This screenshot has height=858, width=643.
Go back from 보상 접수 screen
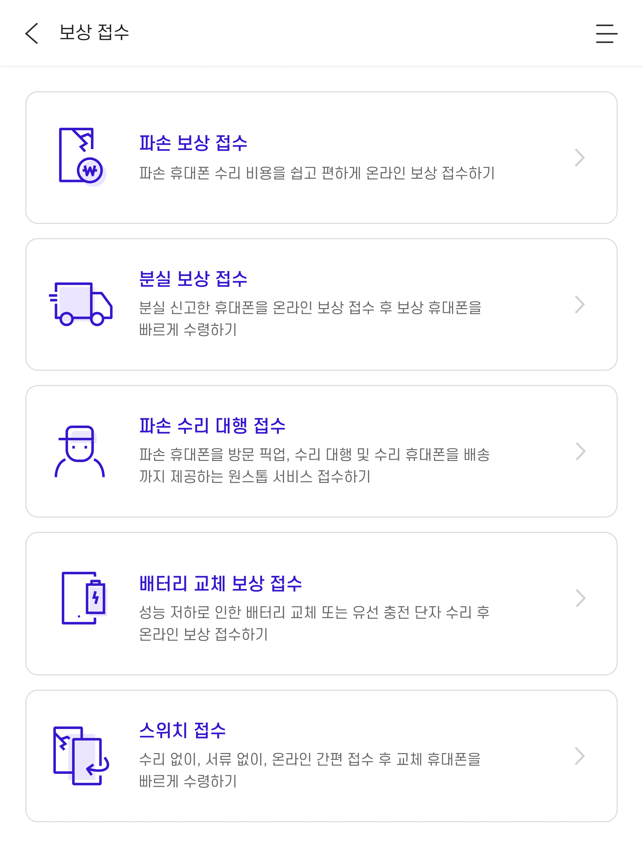[32, 33]
